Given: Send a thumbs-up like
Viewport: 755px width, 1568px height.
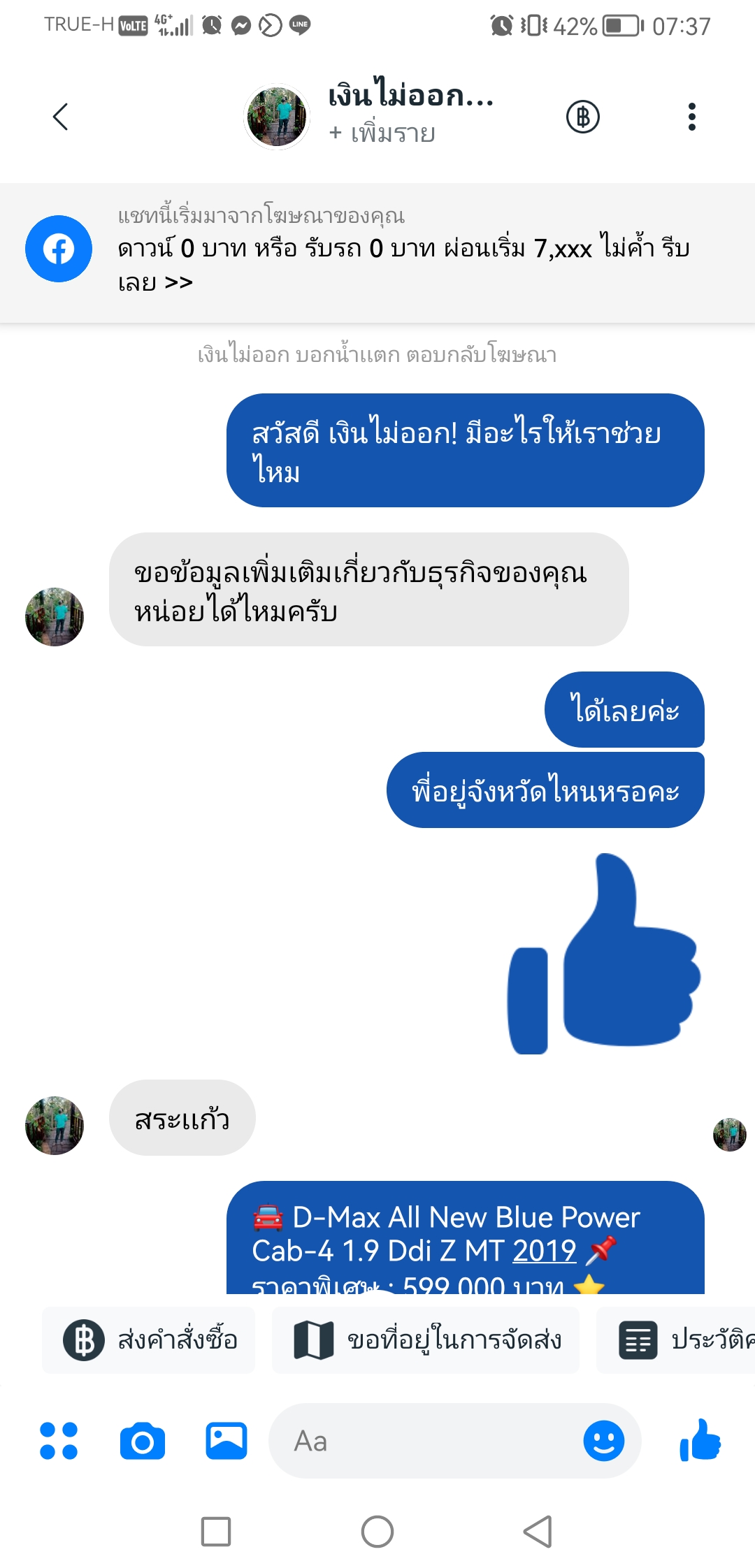Looking at the screenshot, I should click(x=700, y=1441).
